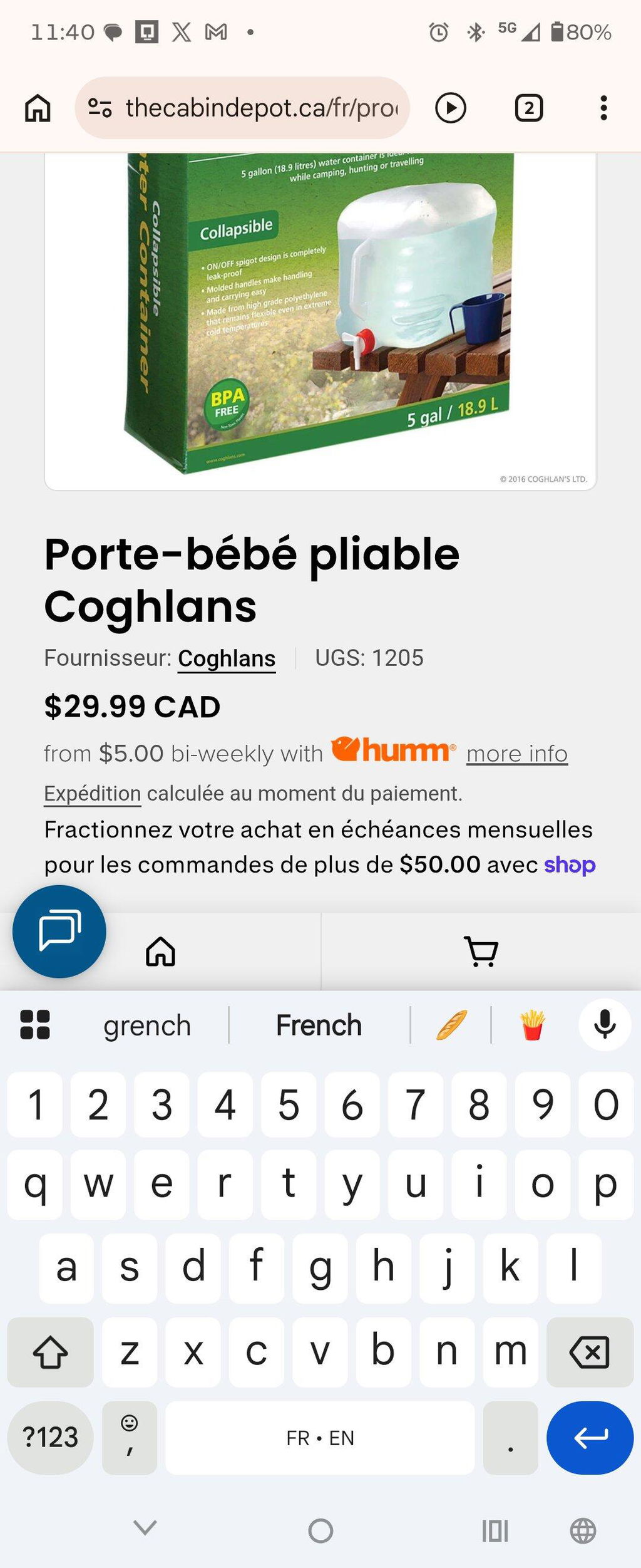This screenshot has height=1568, width=641.
Task: Open the Coghlans supplier link
Action: [227, 658]
